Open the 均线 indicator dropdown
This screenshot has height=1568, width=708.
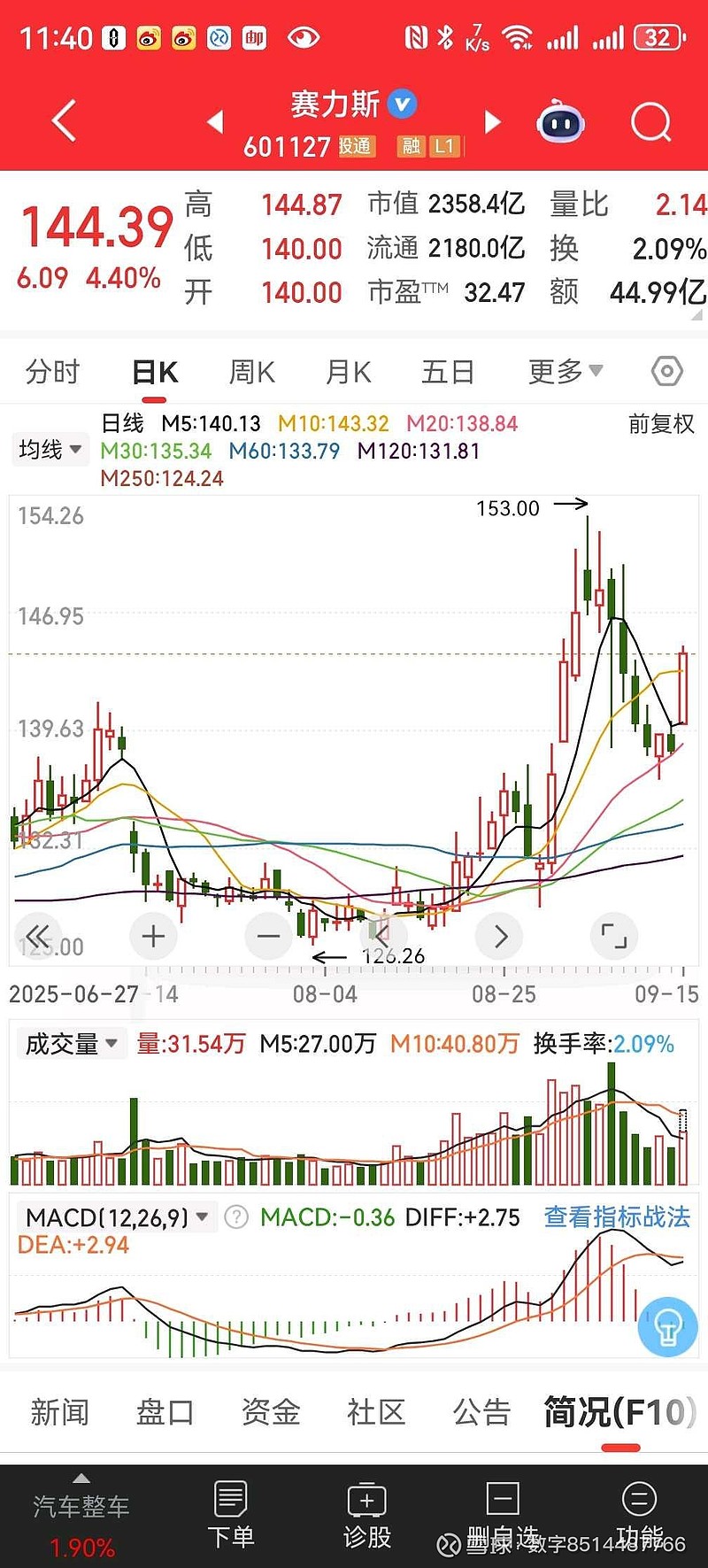tap(50, 450)
